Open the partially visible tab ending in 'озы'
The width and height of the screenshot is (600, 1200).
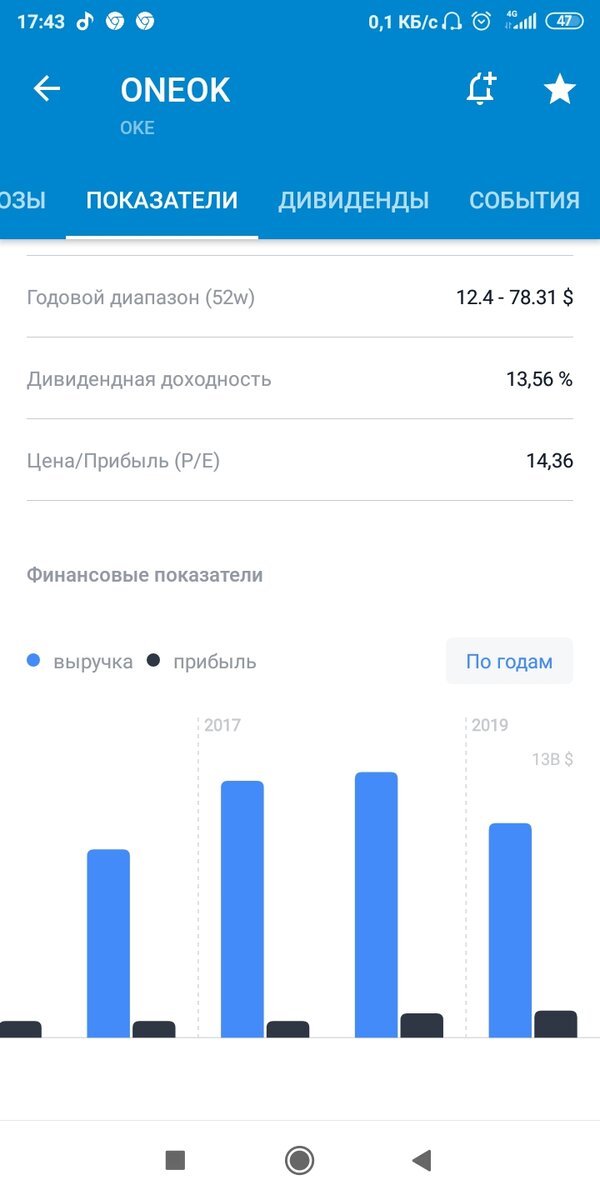click(x=23, y=200)
